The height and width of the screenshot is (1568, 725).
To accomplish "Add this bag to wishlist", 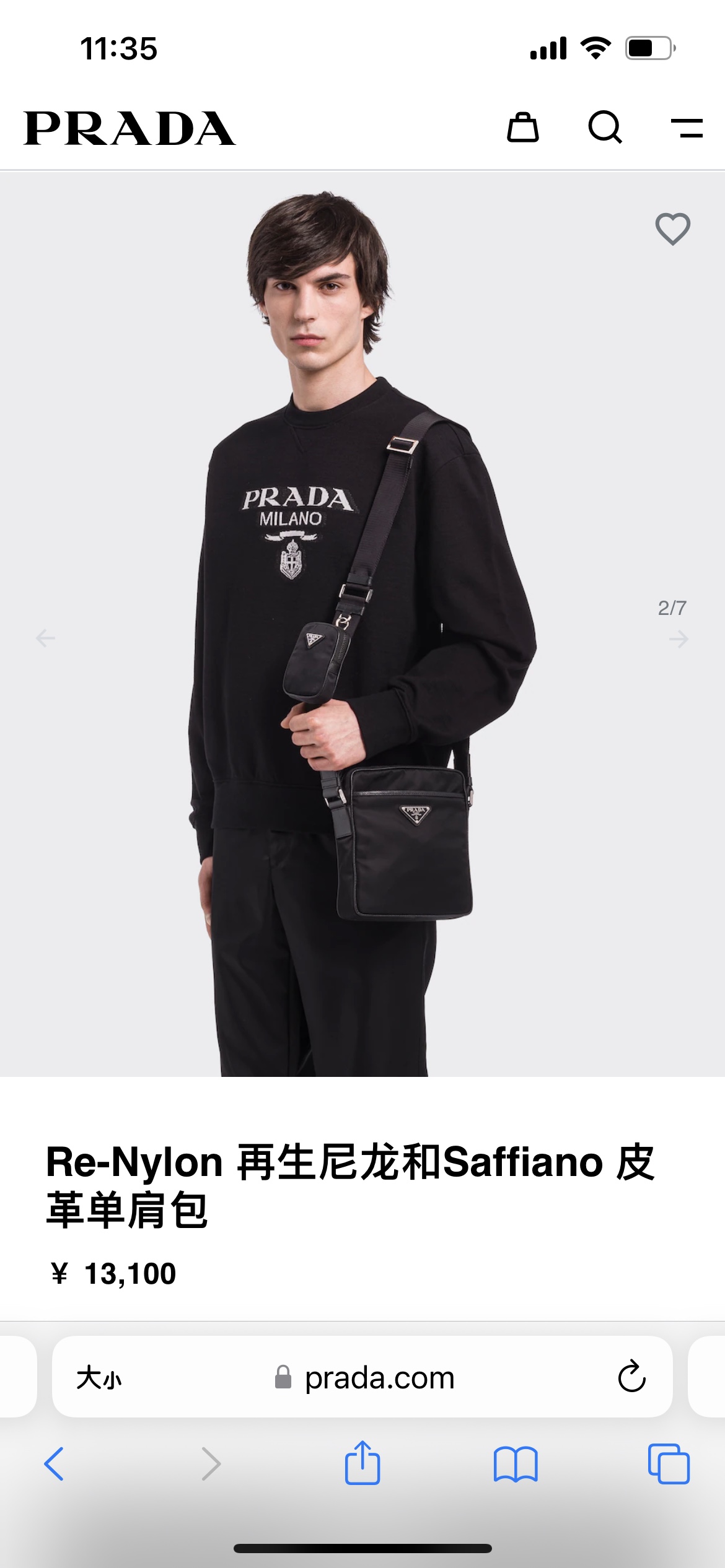I will [x=672, y=229].
